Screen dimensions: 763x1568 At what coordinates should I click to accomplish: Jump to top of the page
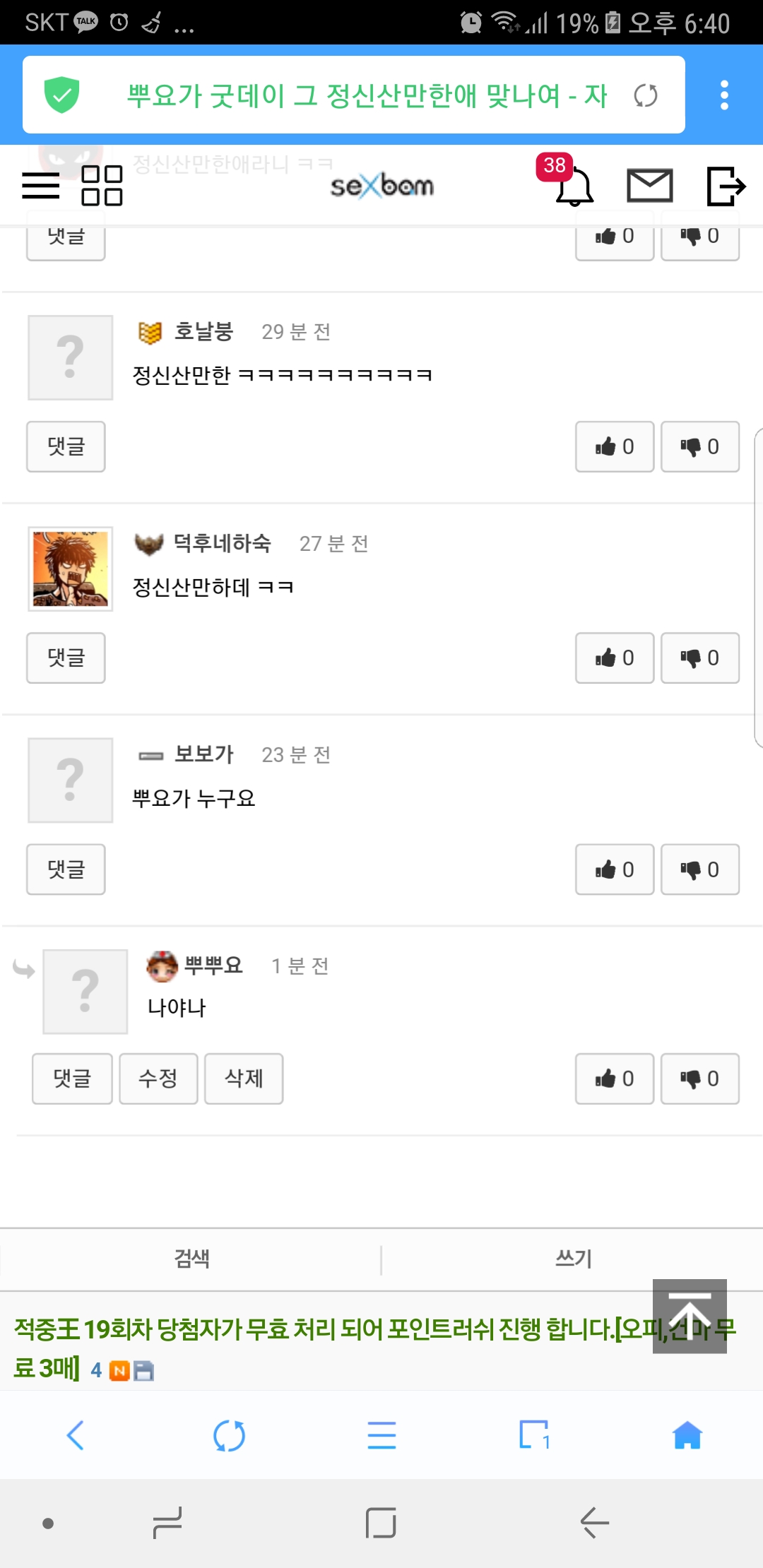[x=689, y=1316]
